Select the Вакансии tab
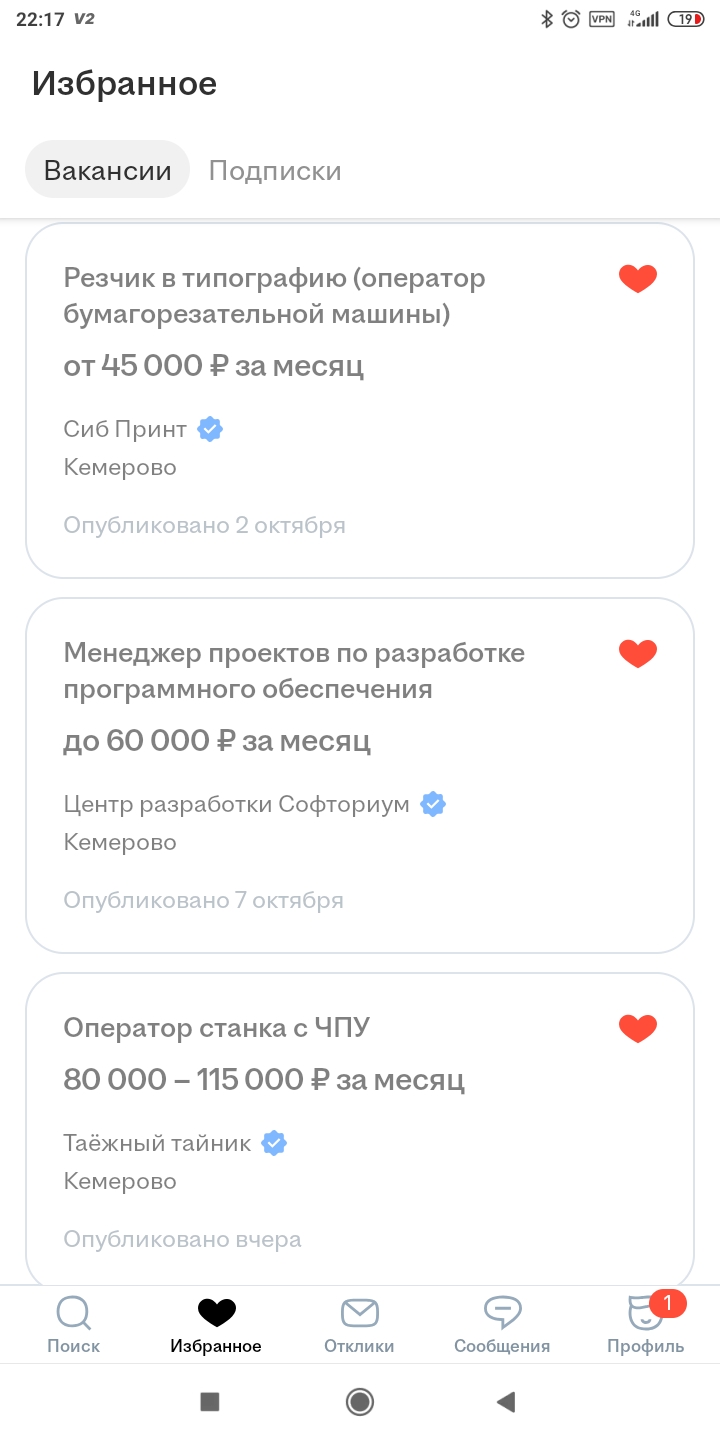Viewport: 720px width, 1440px height. tap(107, 171)
